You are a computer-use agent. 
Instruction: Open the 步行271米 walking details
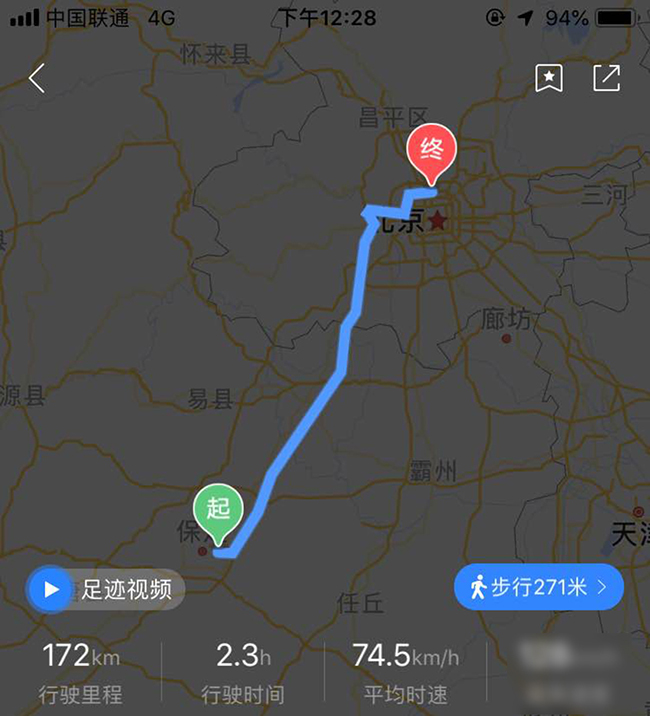[538, 587]
